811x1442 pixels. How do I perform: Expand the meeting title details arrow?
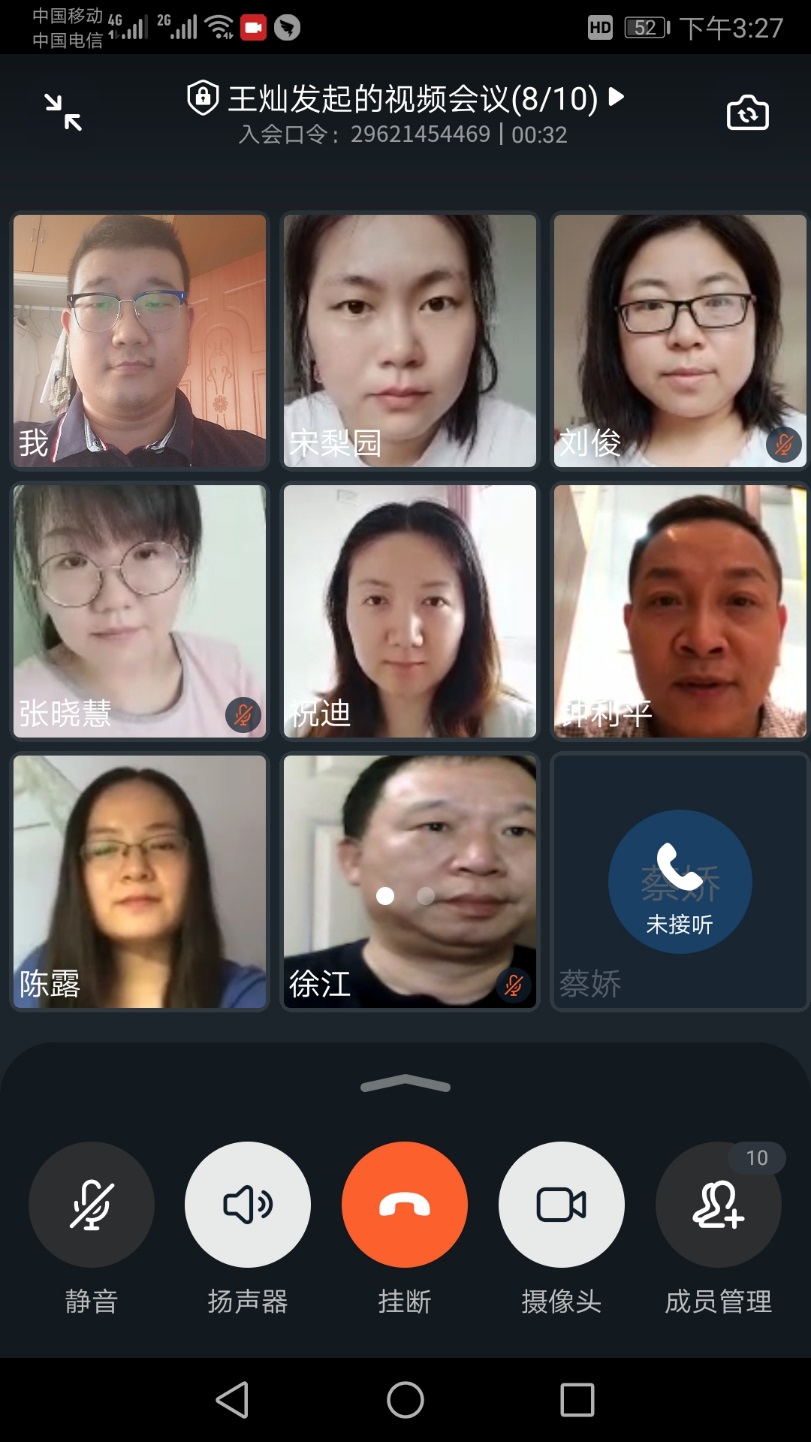coord(617,97)
